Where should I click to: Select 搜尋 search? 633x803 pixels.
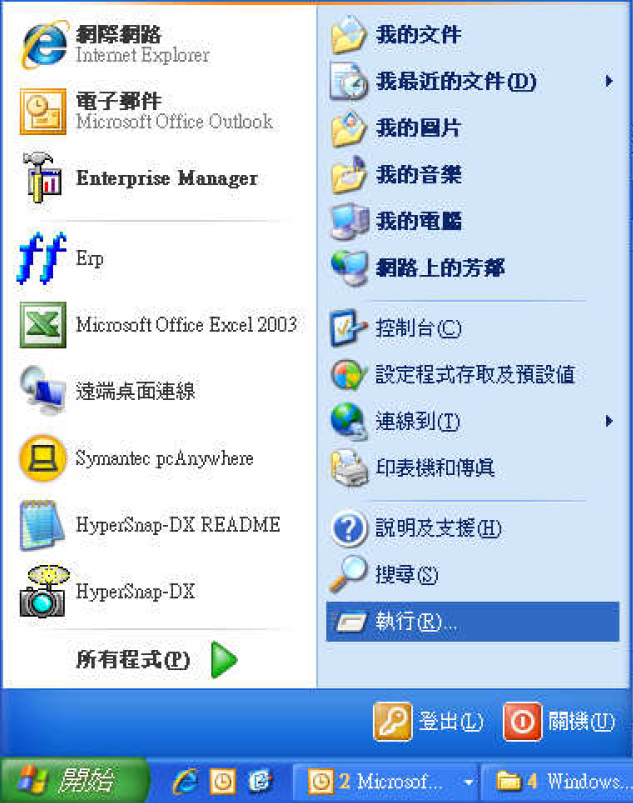pyautogui.click(x=405, y=575)
